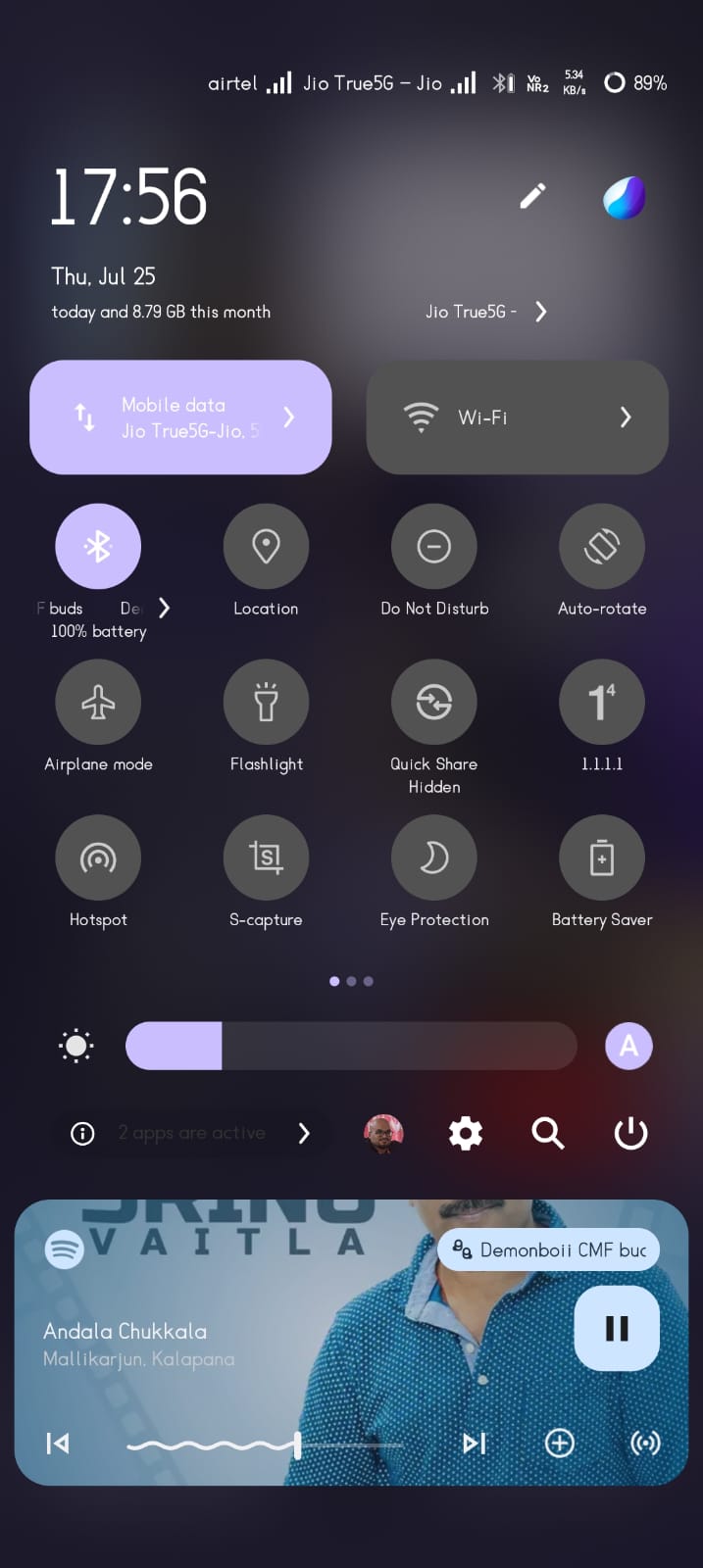Screen dimensions: 703x1568
Task: Turn on Hotspot
Action: coord(98,857)
